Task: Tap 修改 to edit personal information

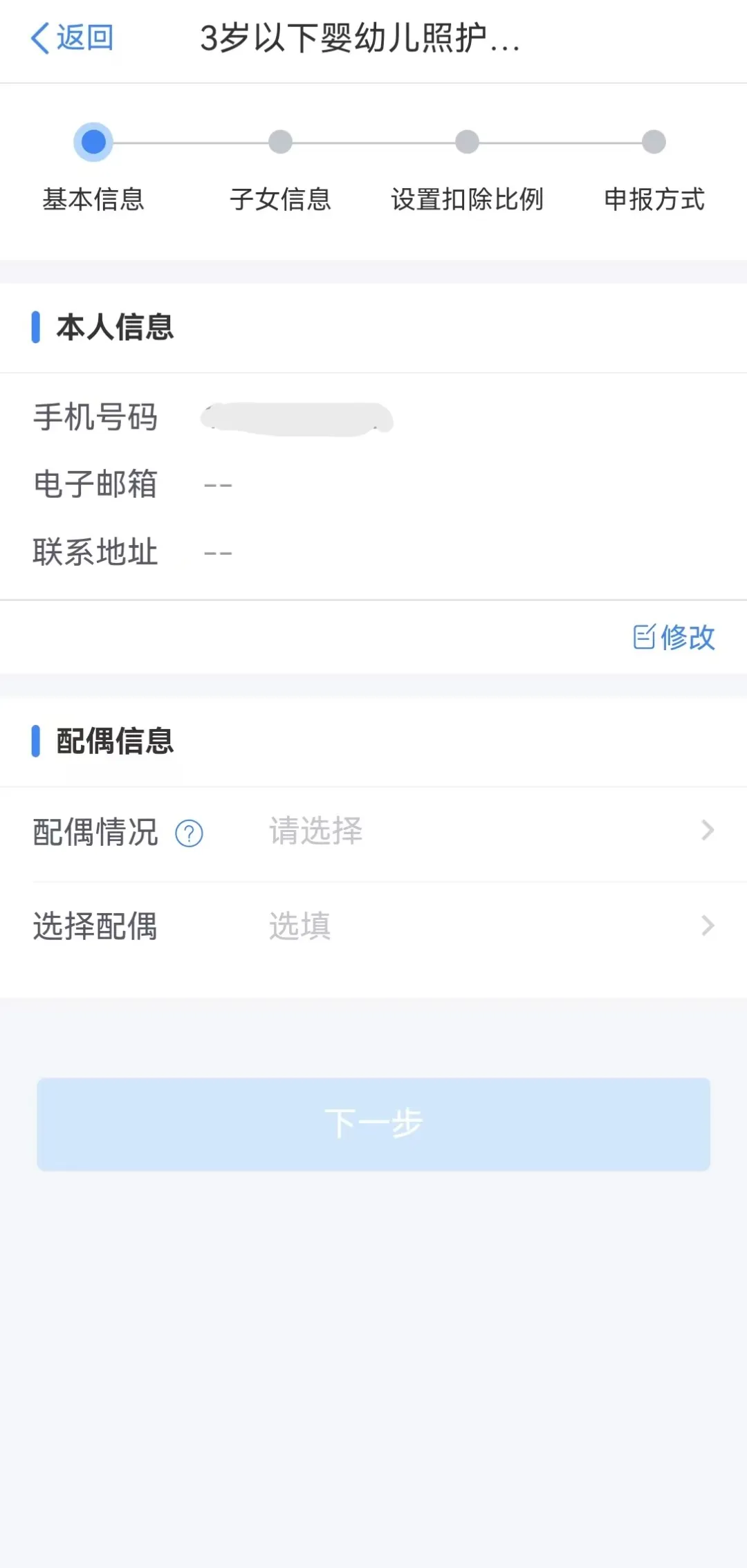Action: (x=674, y=637)
